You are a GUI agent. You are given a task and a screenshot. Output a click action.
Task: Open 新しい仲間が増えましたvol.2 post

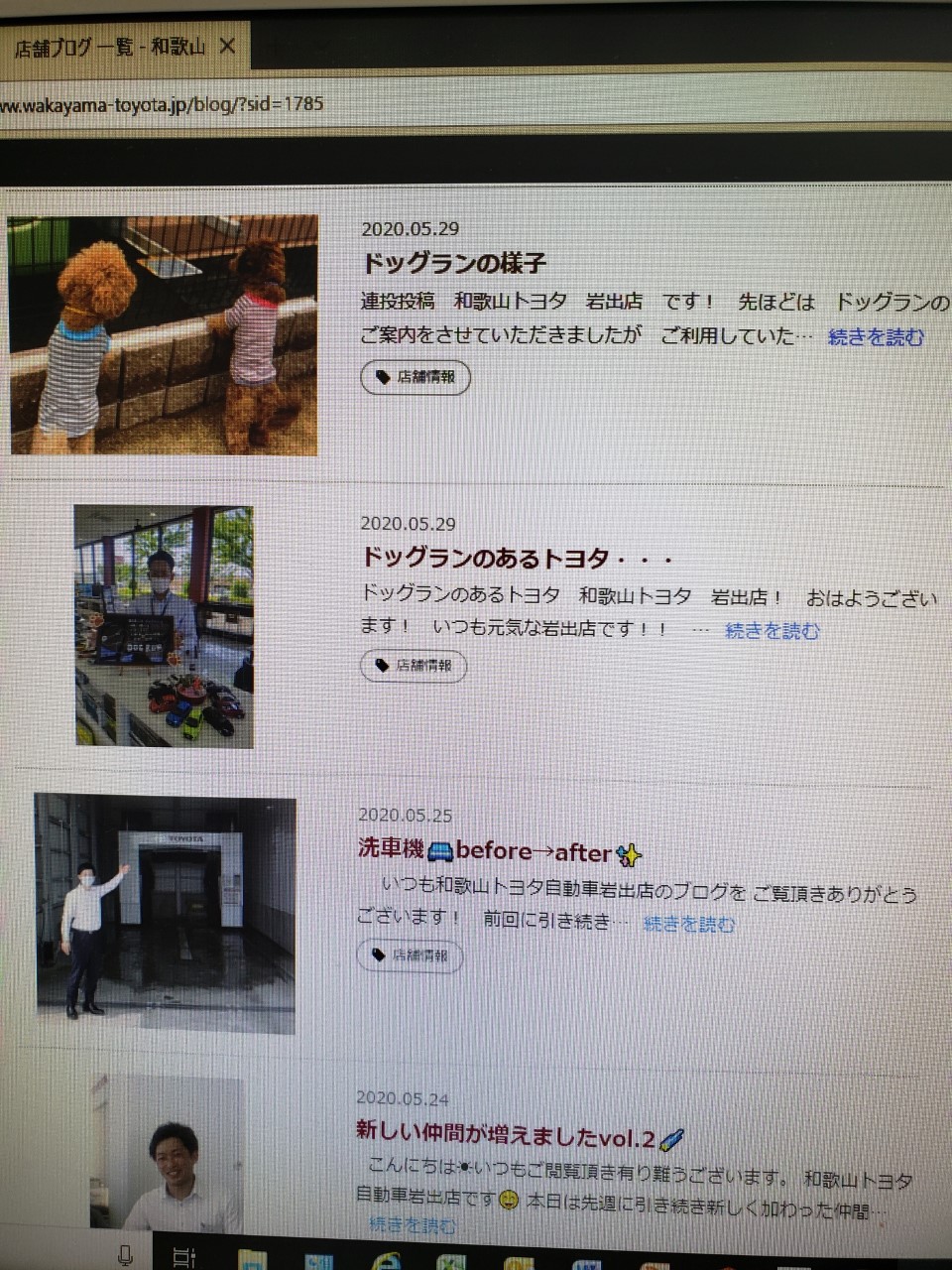click(x=519, y=1136)
